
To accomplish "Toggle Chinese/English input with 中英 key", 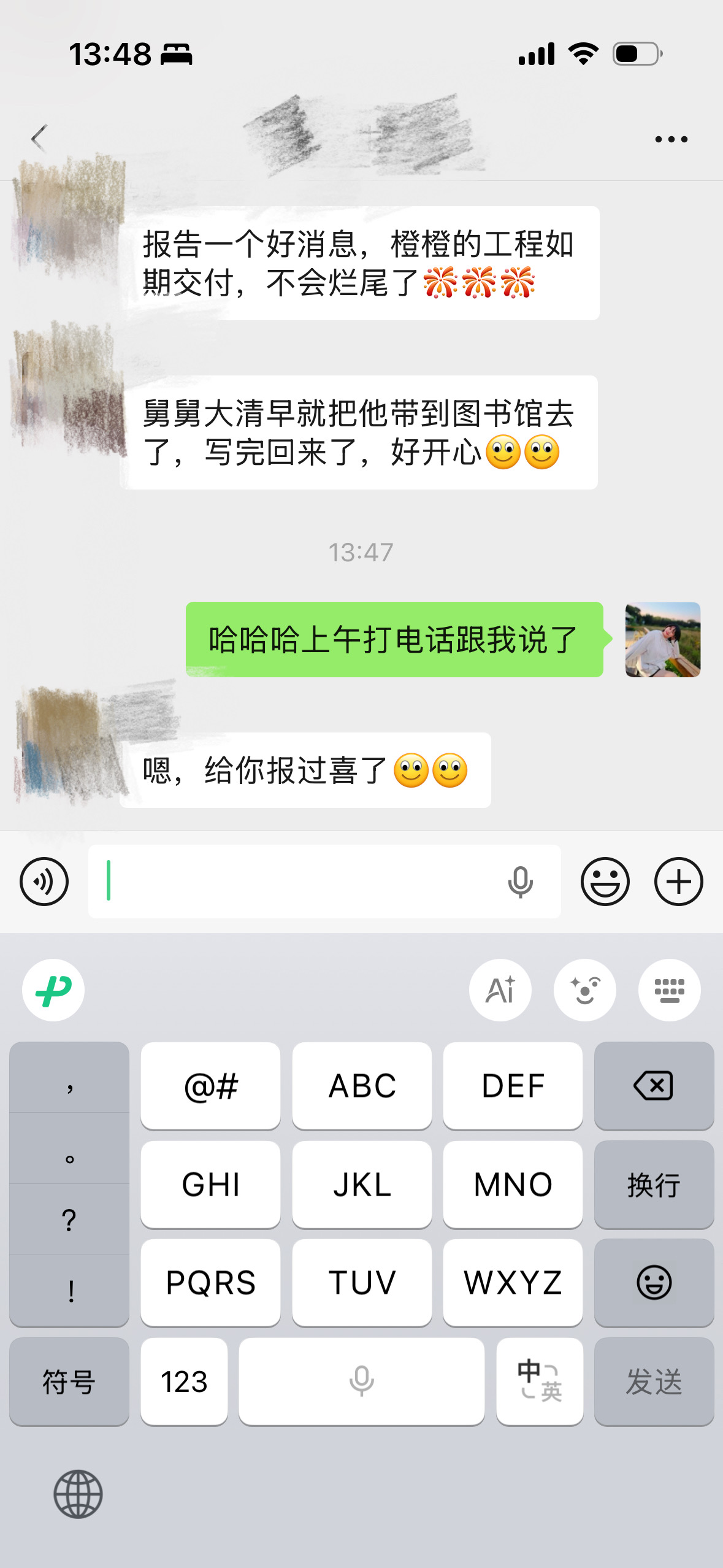I will pyautogui.click(x=540, y=1382).
